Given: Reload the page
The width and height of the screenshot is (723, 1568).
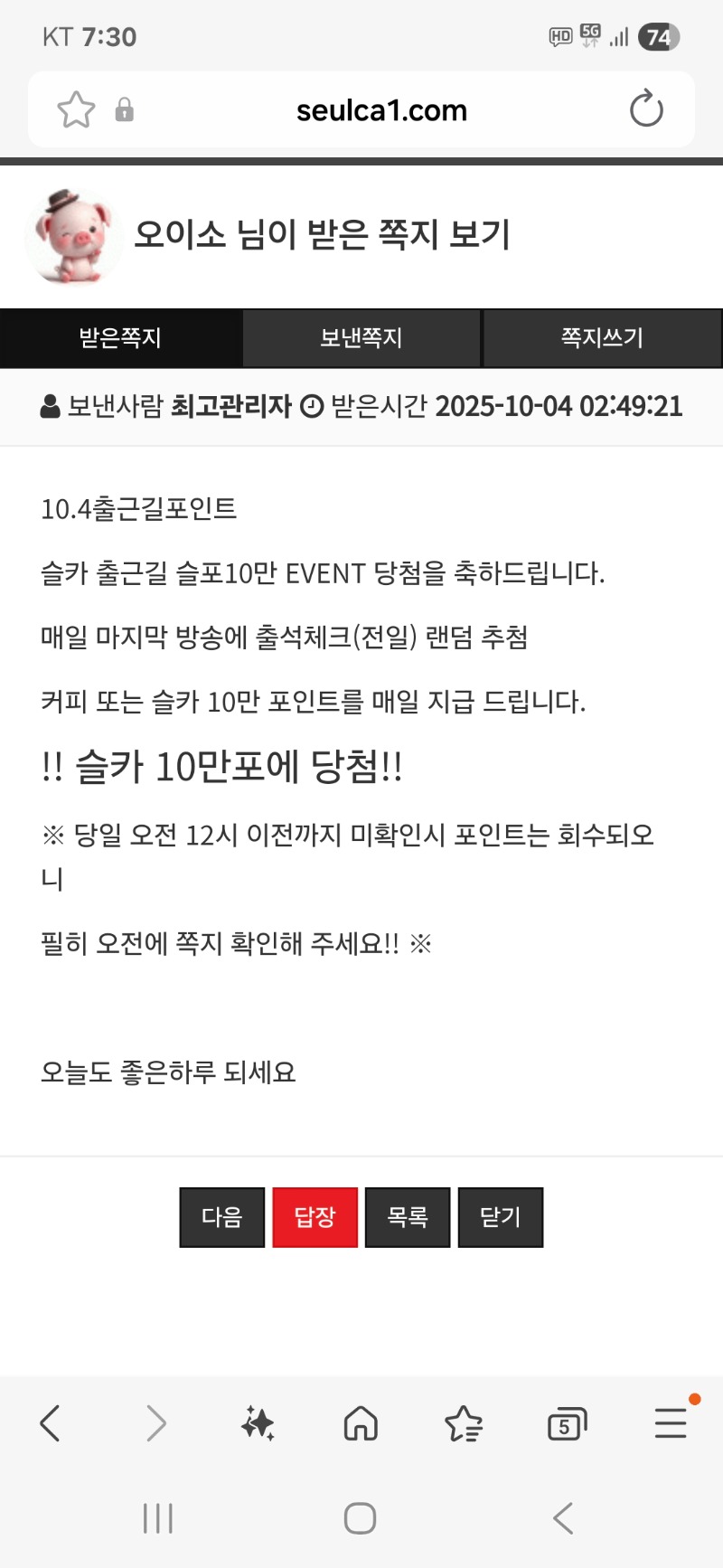Looking at the screenshot, I should (646, 110).
